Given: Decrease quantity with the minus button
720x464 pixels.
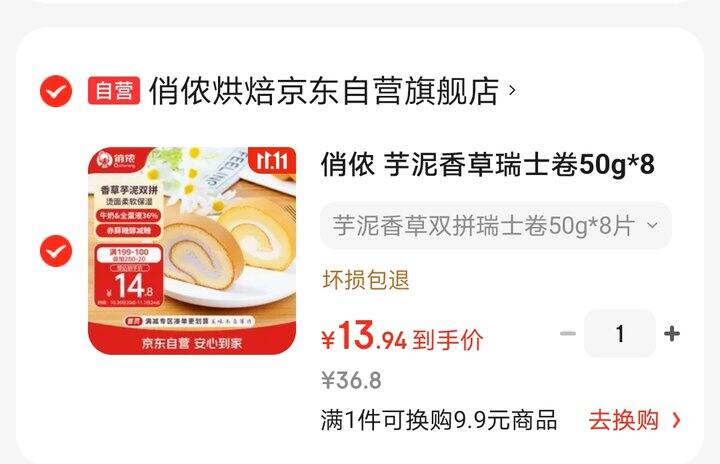Looking at the screenshot, I should (x=568, y=334).
